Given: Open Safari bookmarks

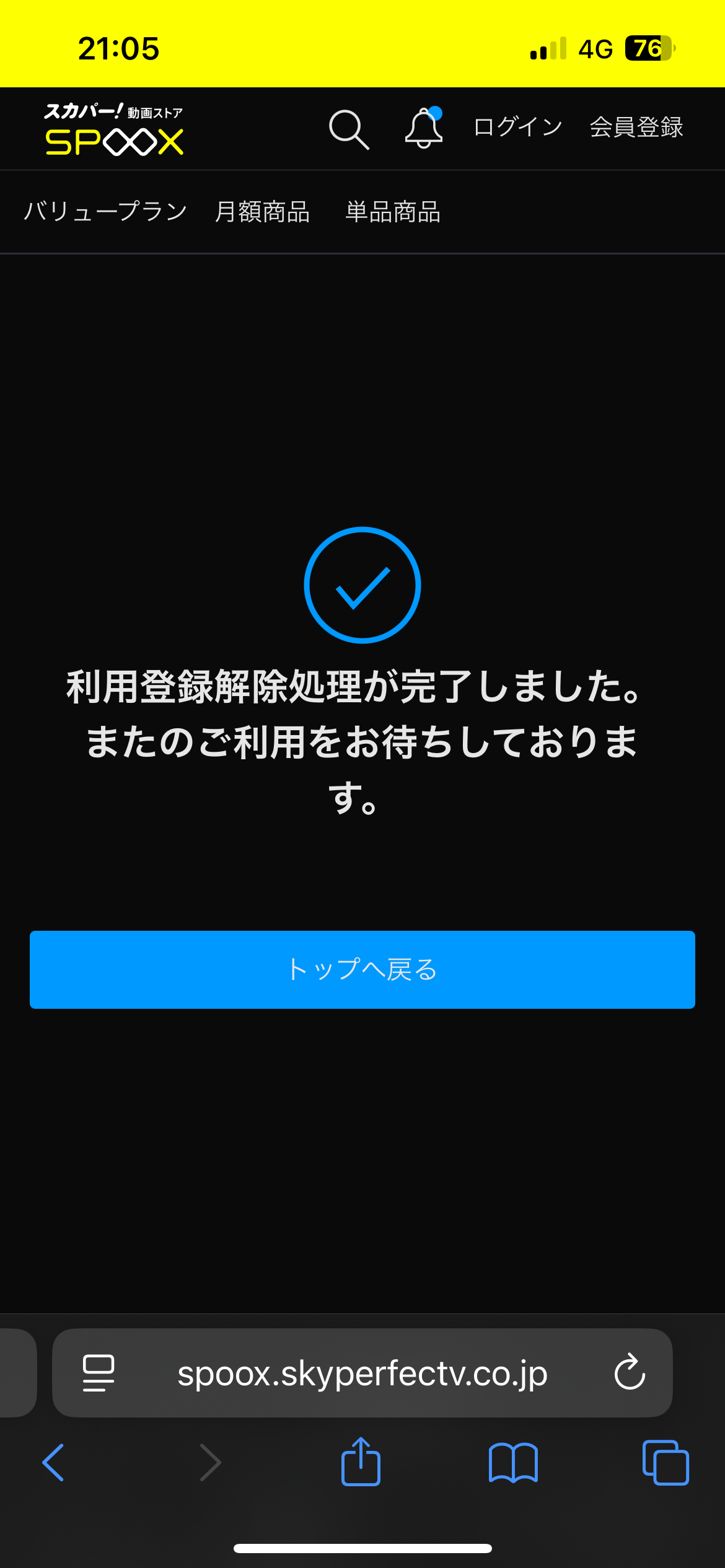Looking at the screenshot, I should [513, 1463].
